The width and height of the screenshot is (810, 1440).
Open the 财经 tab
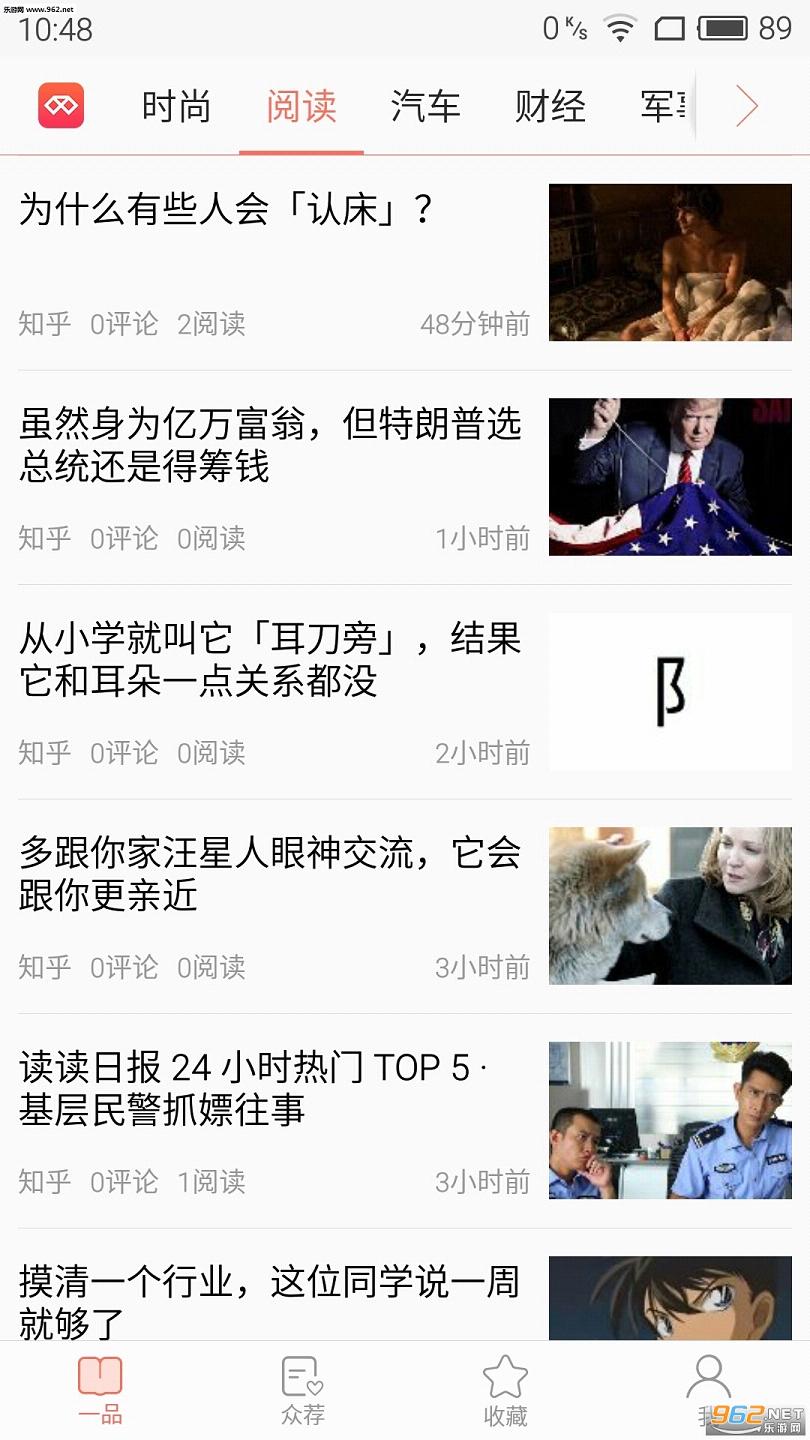(x=550, y=106)
